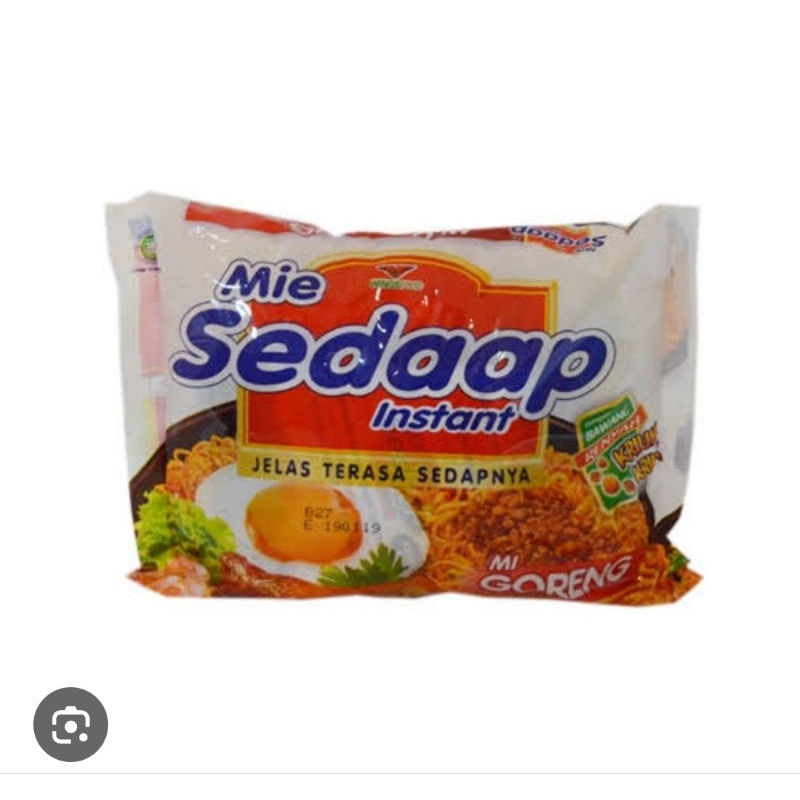The image size is (800, 800).
Task: Search this image with Google Lens
Action: point(70,724)
